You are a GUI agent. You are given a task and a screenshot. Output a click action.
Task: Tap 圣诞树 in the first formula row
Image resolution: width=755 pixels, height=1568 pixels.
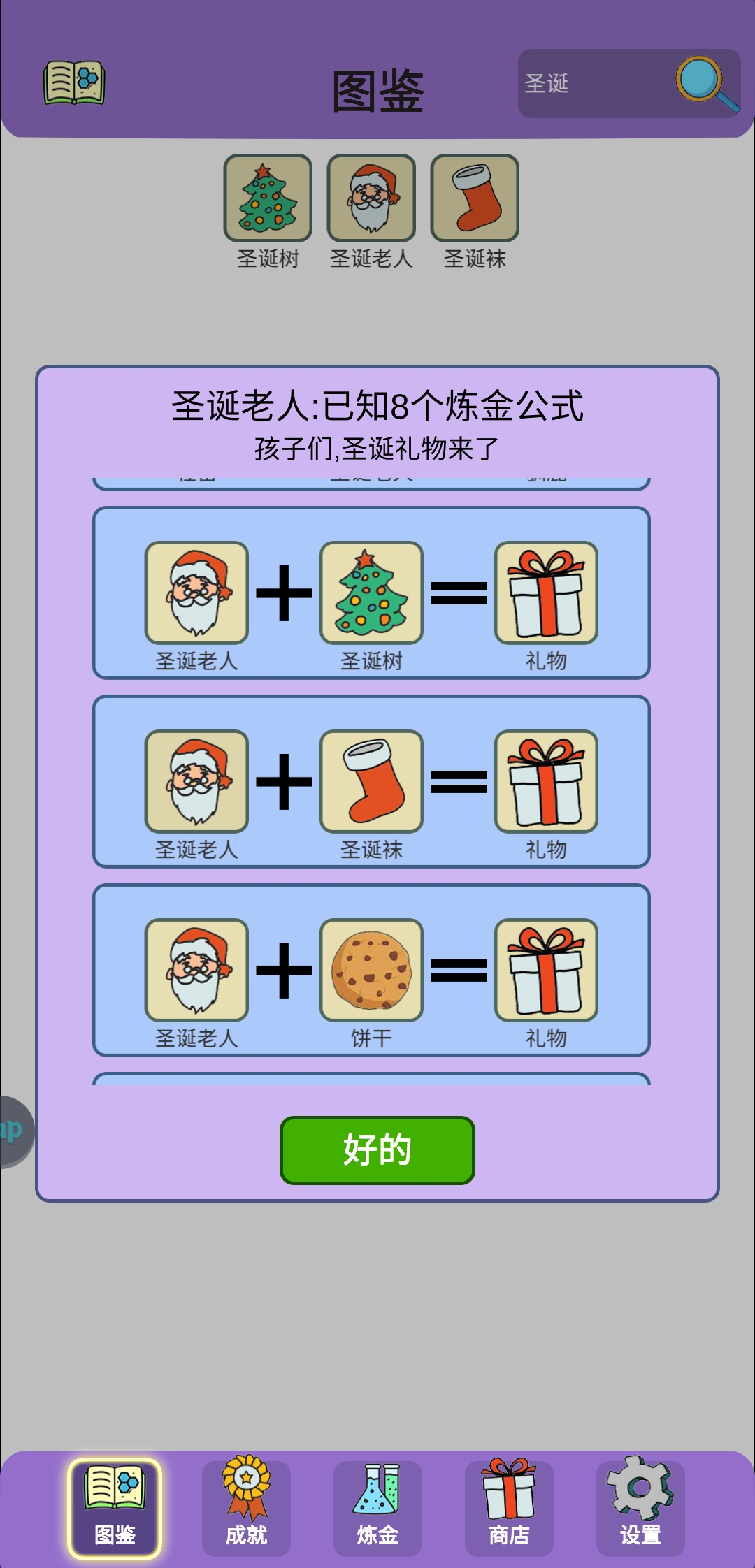pyautogui.click(x=371, y=593)
